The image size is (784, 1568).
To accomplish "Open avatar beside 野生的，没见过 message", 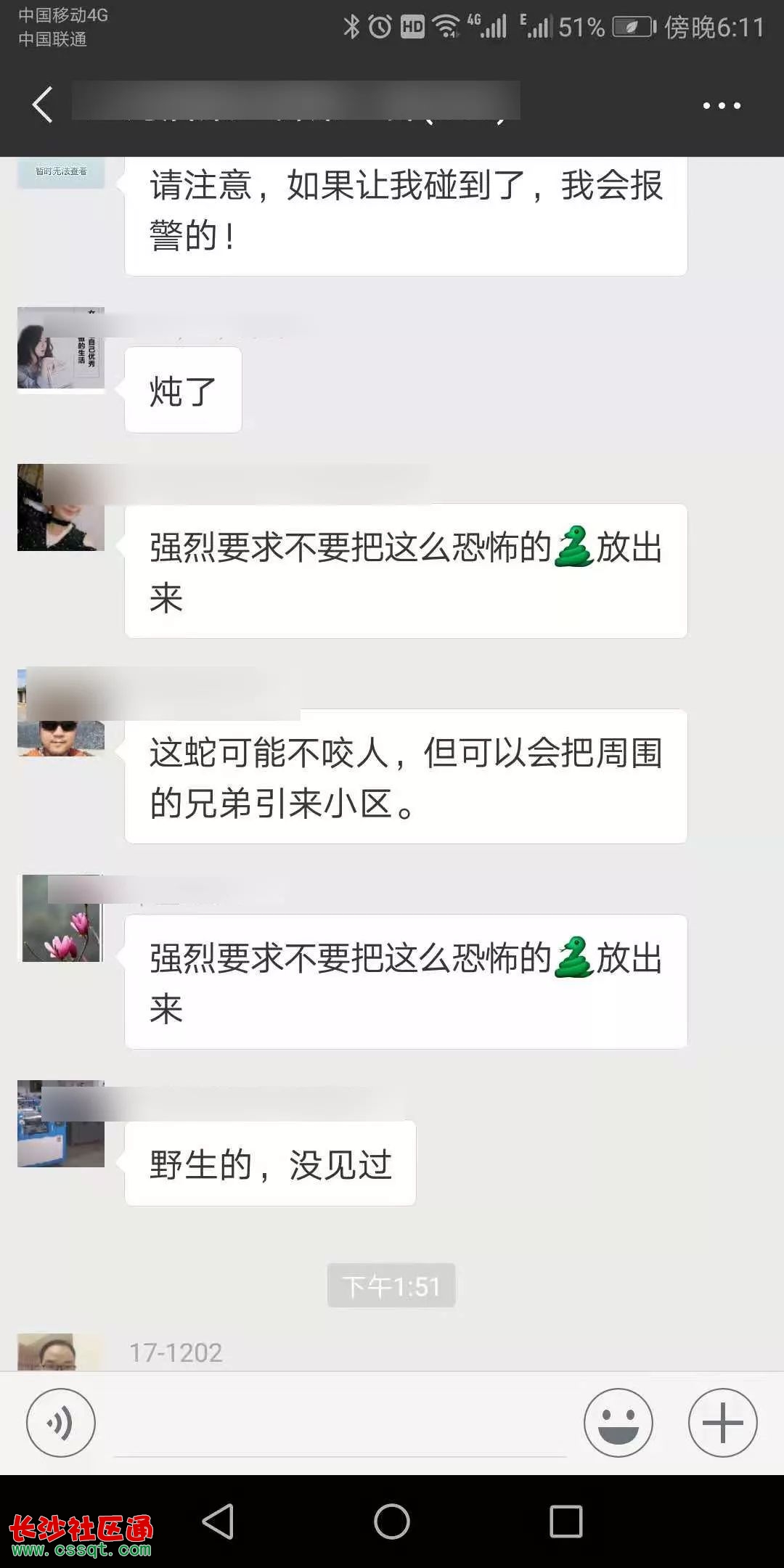I will click(x=61, y=1124).
